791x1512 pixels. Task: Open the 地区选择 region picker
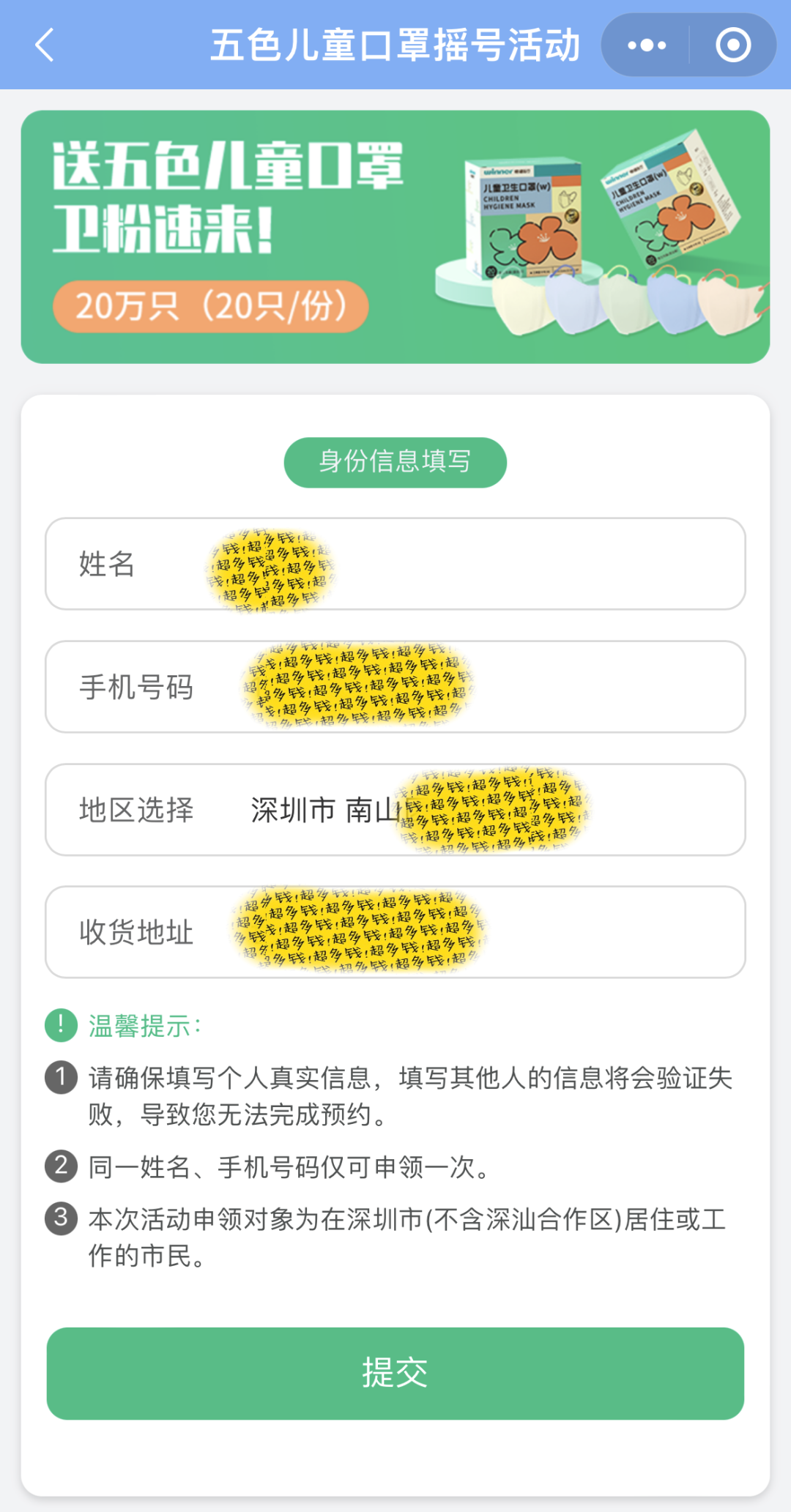click(469, 810)
